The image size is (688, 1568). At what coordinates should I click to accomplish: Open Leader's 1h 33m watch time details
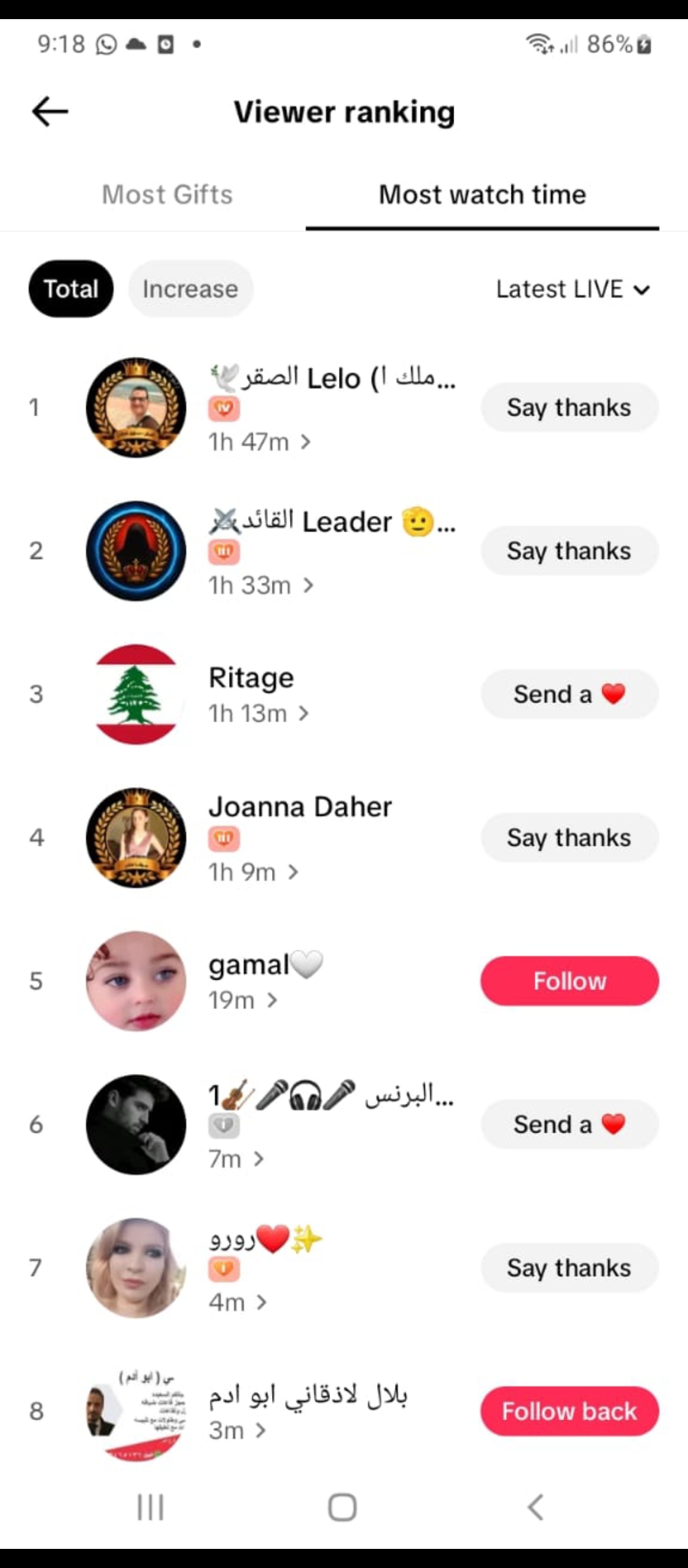coord(261,585)
